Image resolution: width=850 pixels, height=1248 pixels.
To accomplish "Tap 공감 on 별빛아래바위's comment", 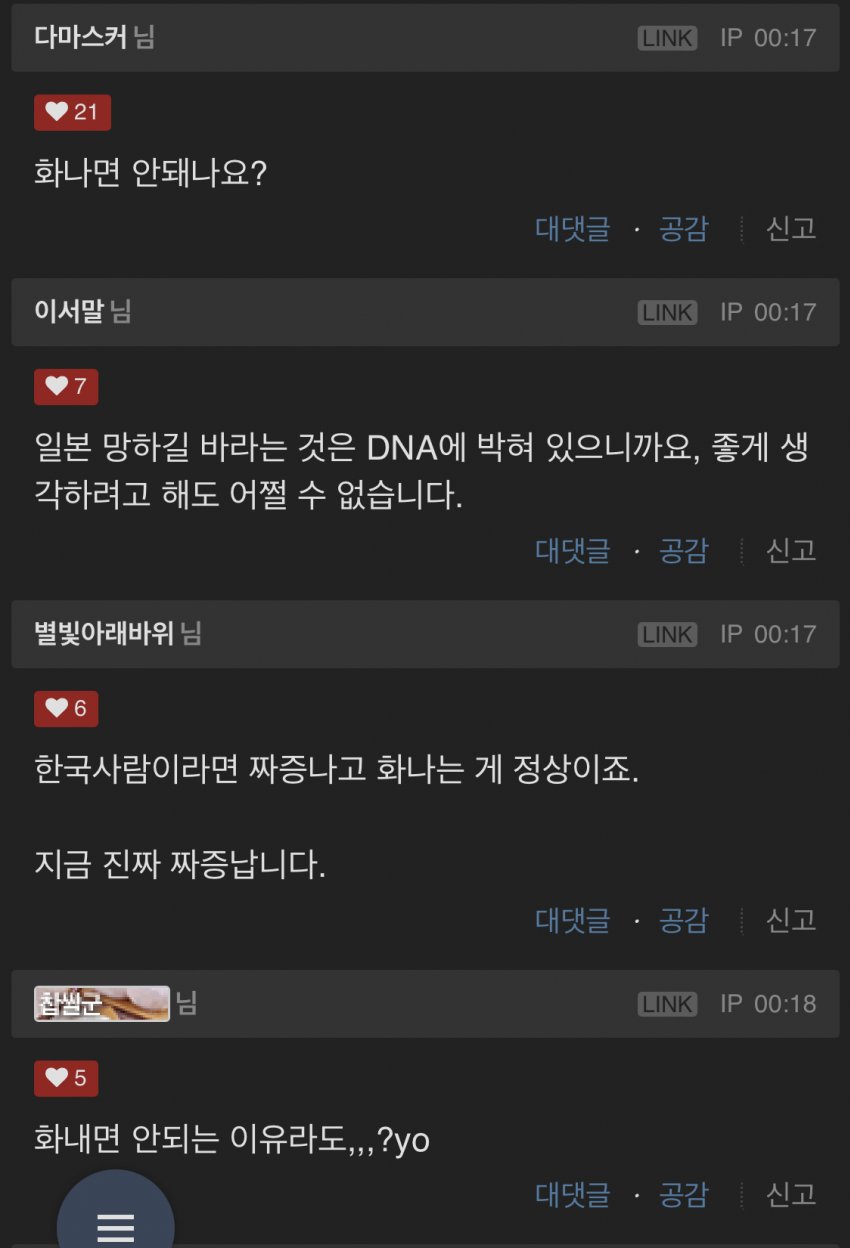I will pos(683,920).
